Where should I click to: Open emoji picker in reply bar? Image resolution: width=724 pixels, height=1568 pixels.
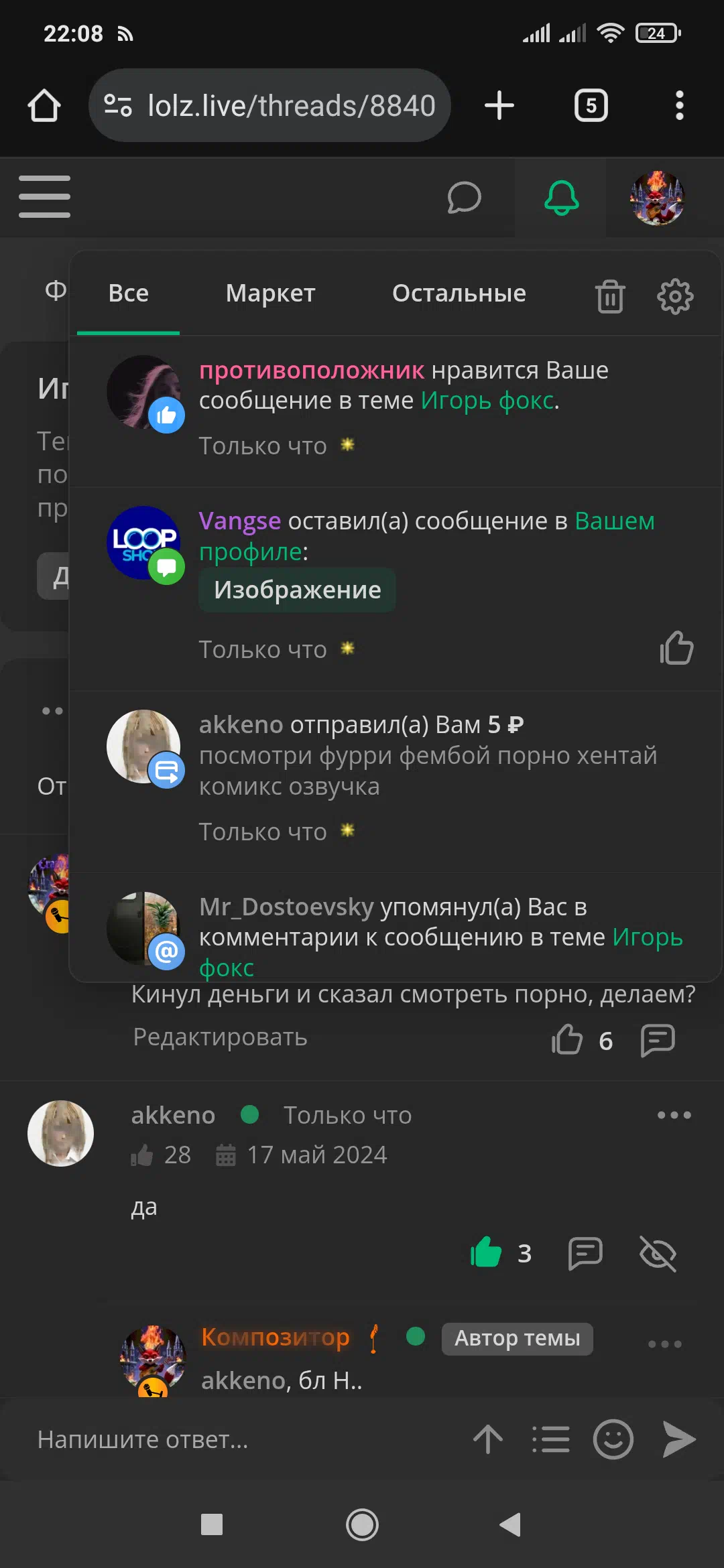[x=613, y=1439]
